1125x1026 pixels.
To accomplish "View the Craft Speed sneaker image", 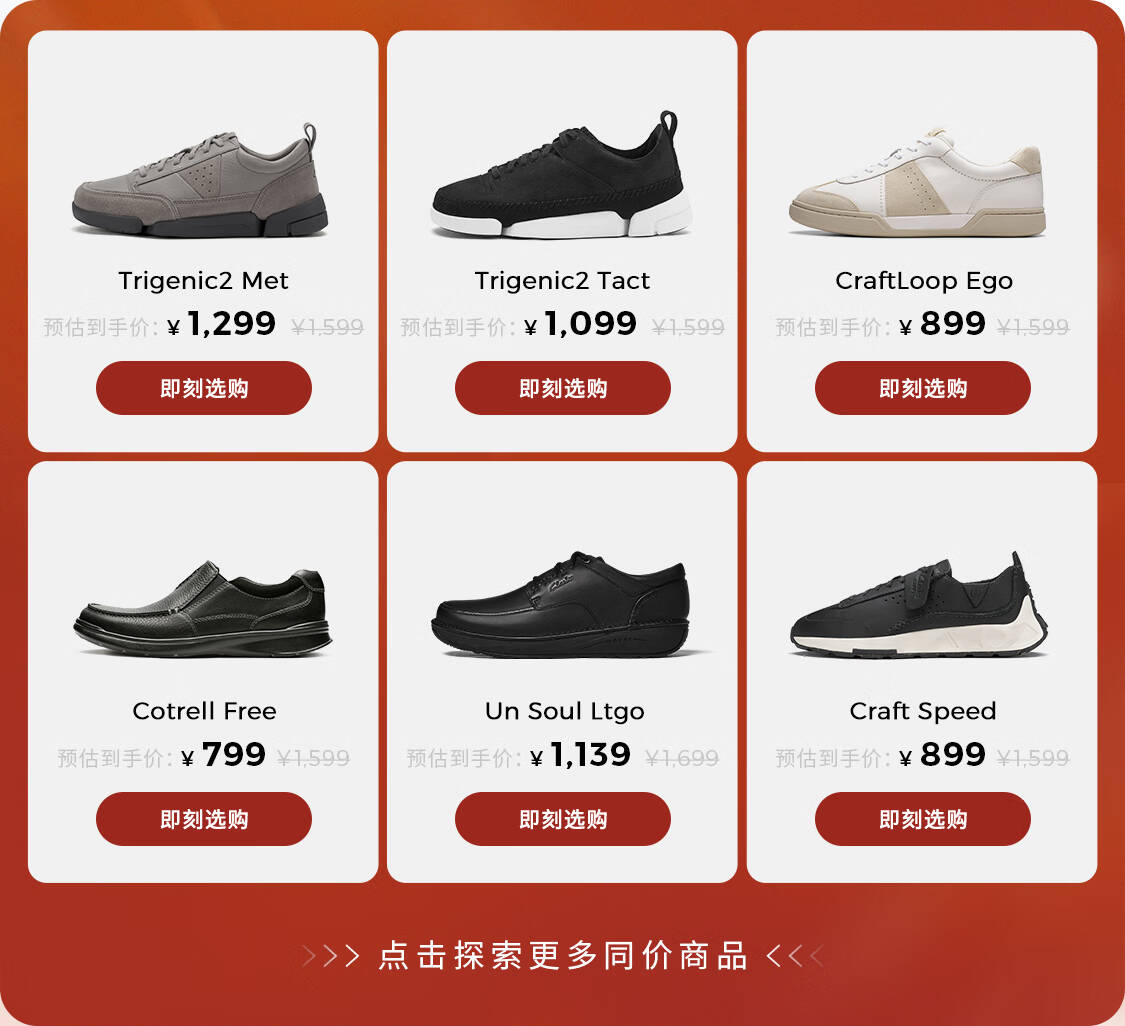I will [919, 604].
